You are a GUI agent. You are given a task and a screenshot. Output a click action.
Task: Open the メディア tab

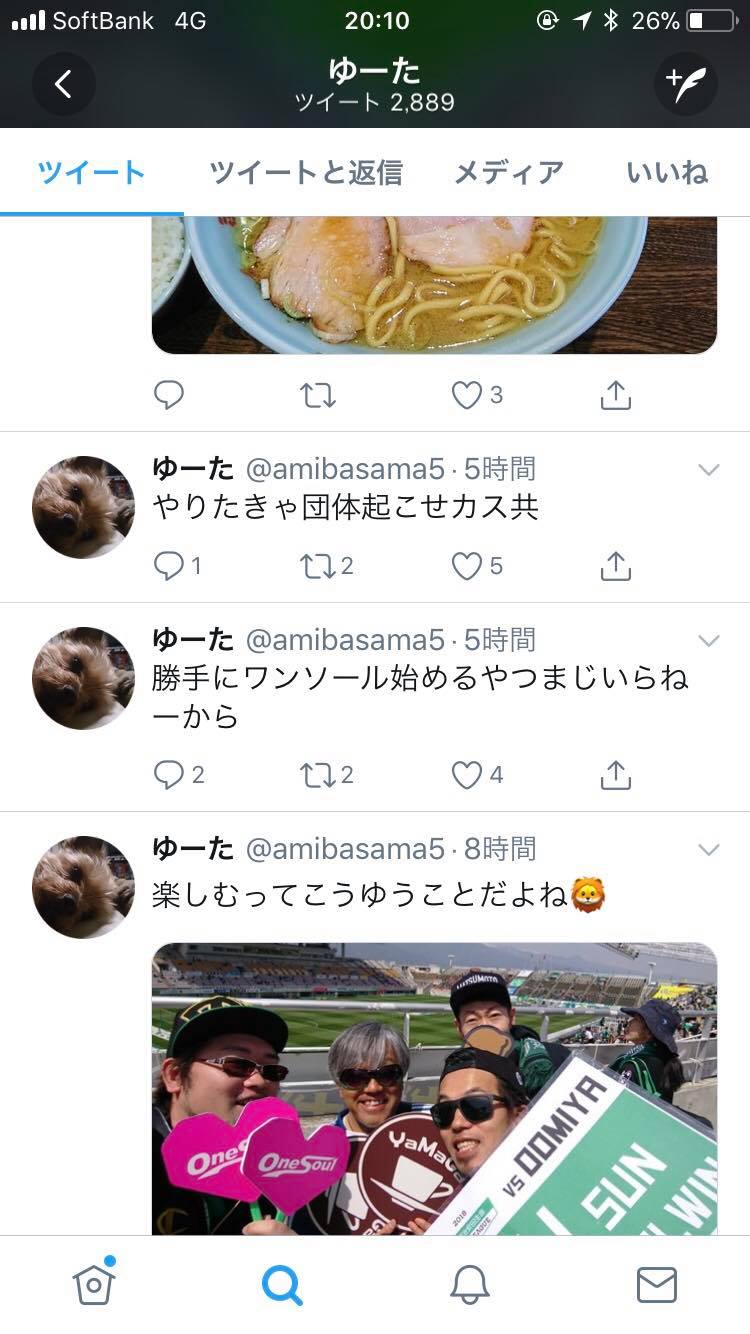coord(509,173)
